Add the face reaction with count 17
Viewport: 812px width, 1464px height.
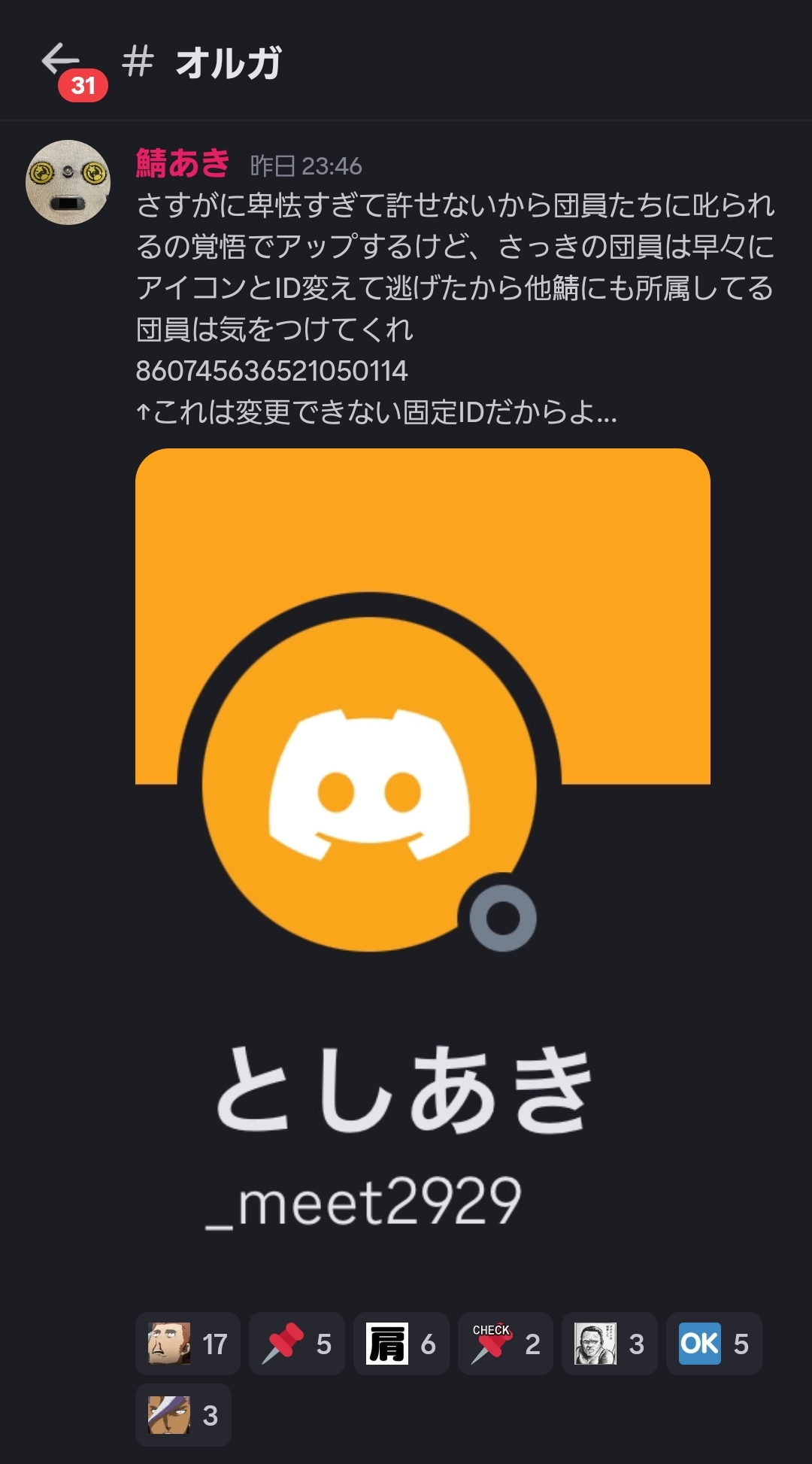(188, 1344)
